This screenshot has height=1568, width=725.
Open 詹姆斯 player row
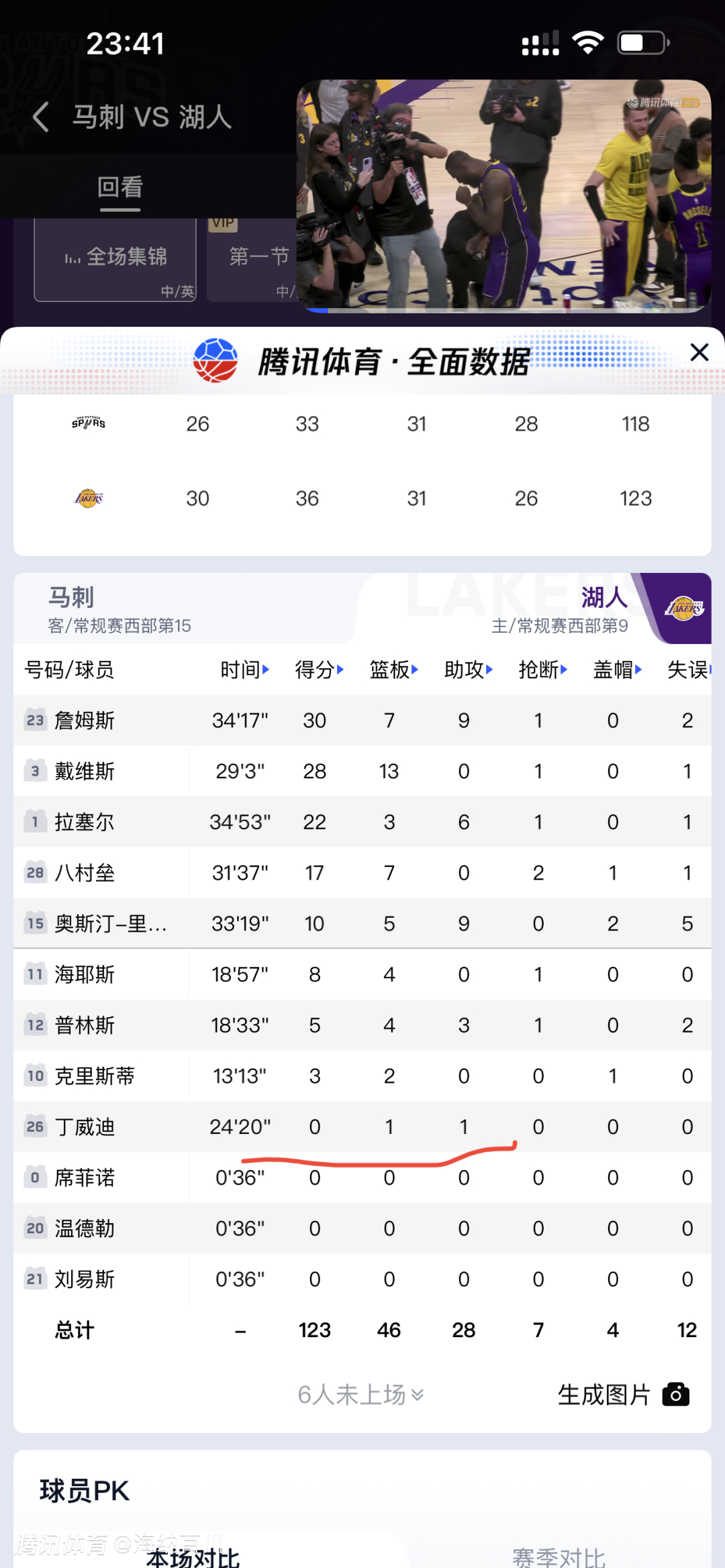pos(85,721)
